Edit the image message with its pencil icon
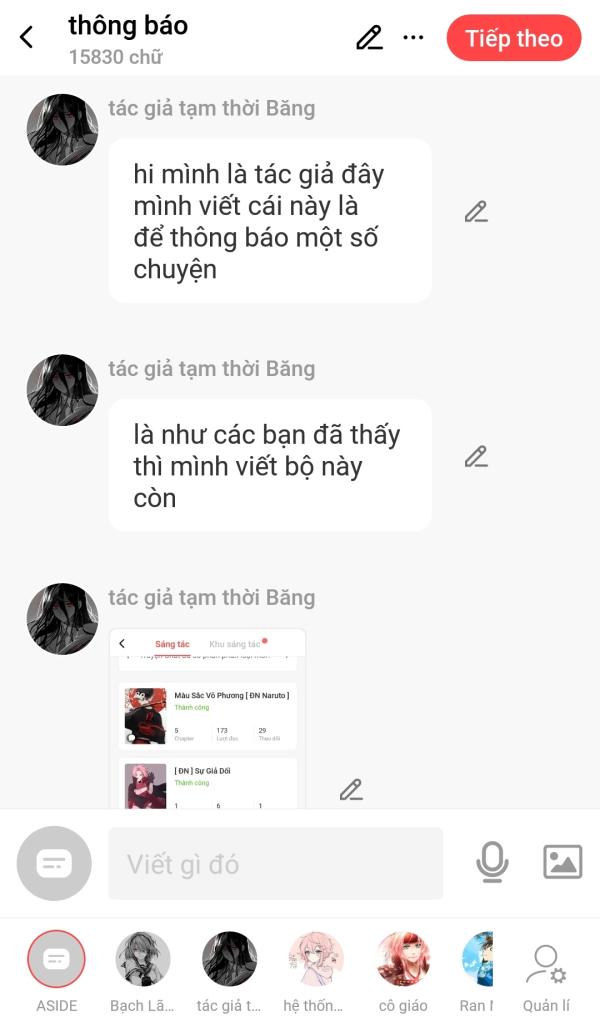The width and height of the screenshot is (600, 1027). pyautogui.click(x=351, y=790)
